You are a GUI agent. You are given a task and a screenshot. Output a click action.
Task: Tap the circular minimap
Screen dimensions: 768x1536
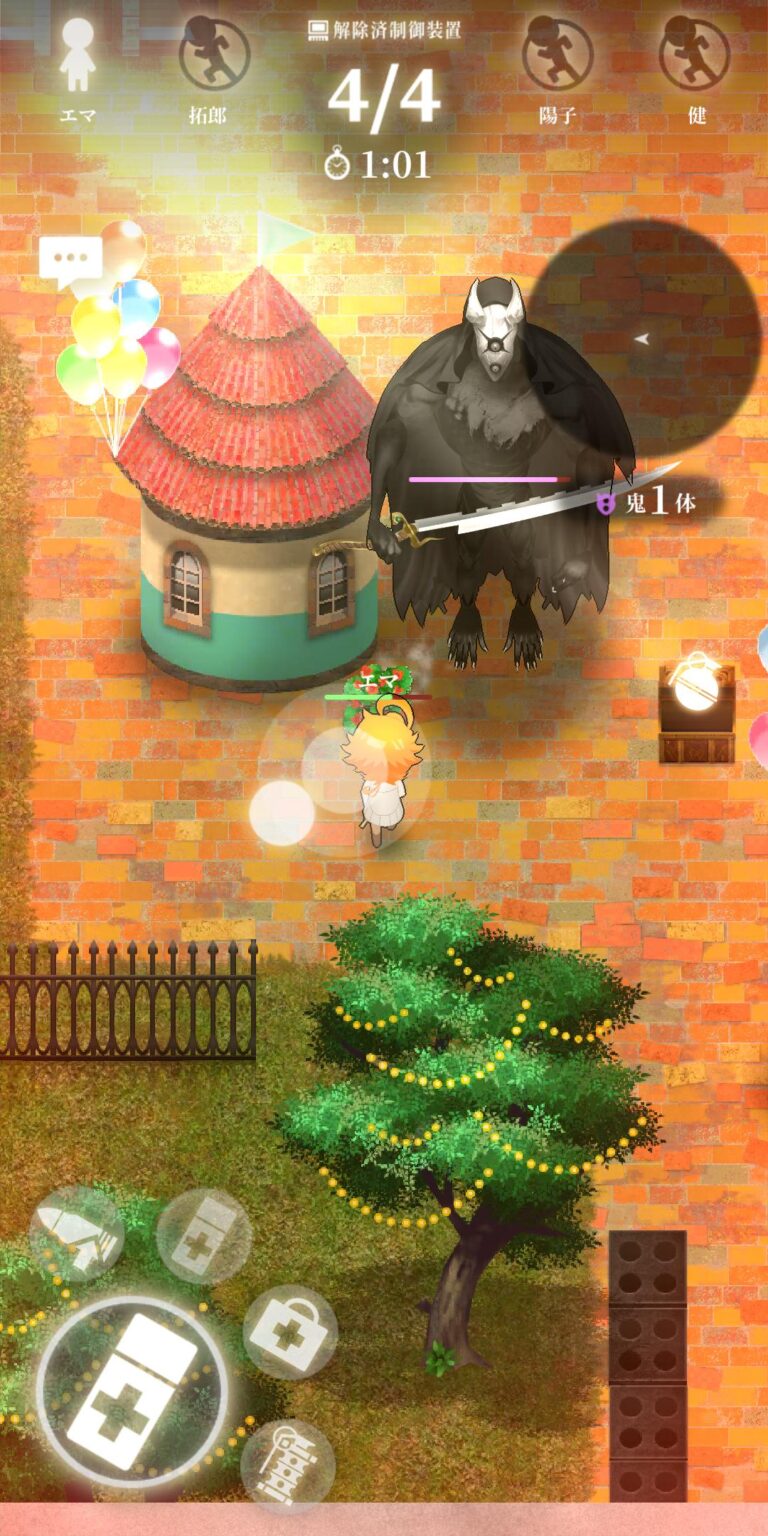point(644,337)
